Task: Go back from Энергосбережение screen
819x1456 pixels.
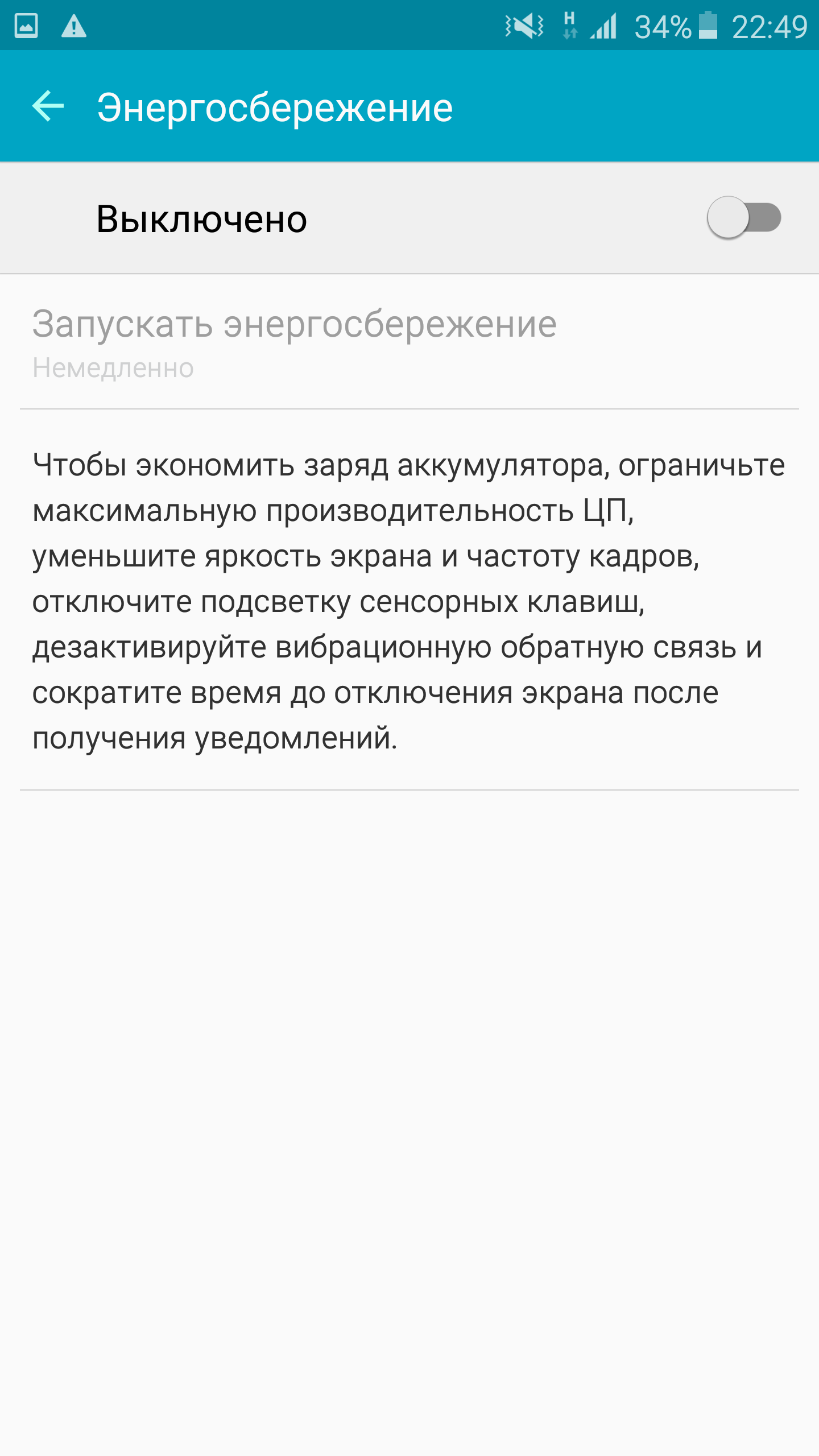Action: pyautogui.click(x=48, y=106)
